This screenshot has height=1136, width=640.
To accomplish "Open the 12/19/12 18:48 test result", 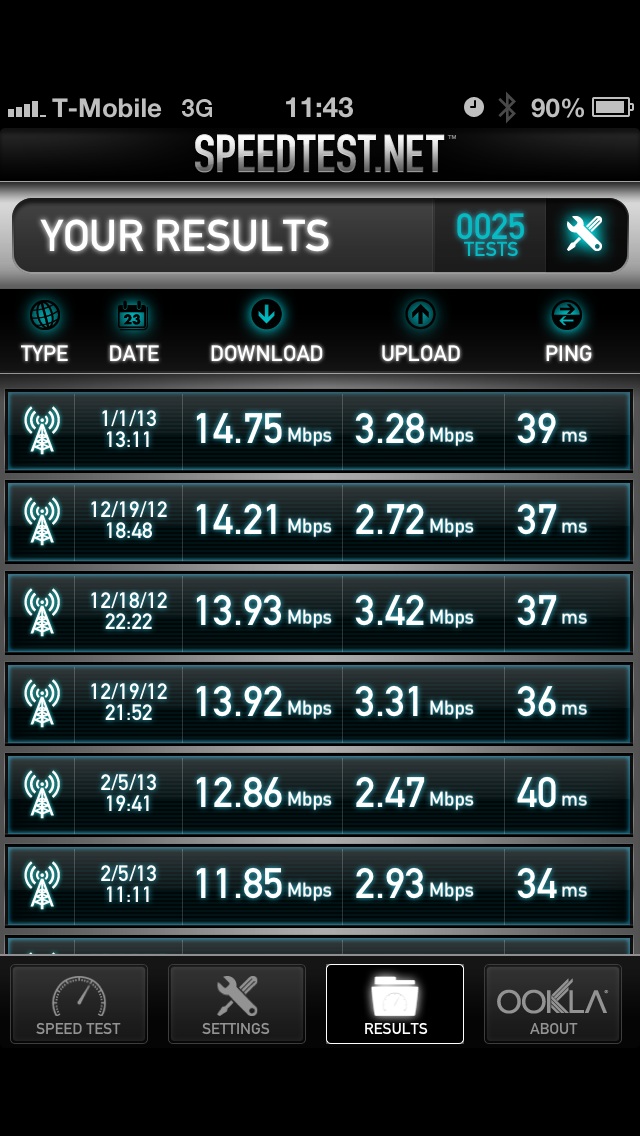I will (319, 522).
